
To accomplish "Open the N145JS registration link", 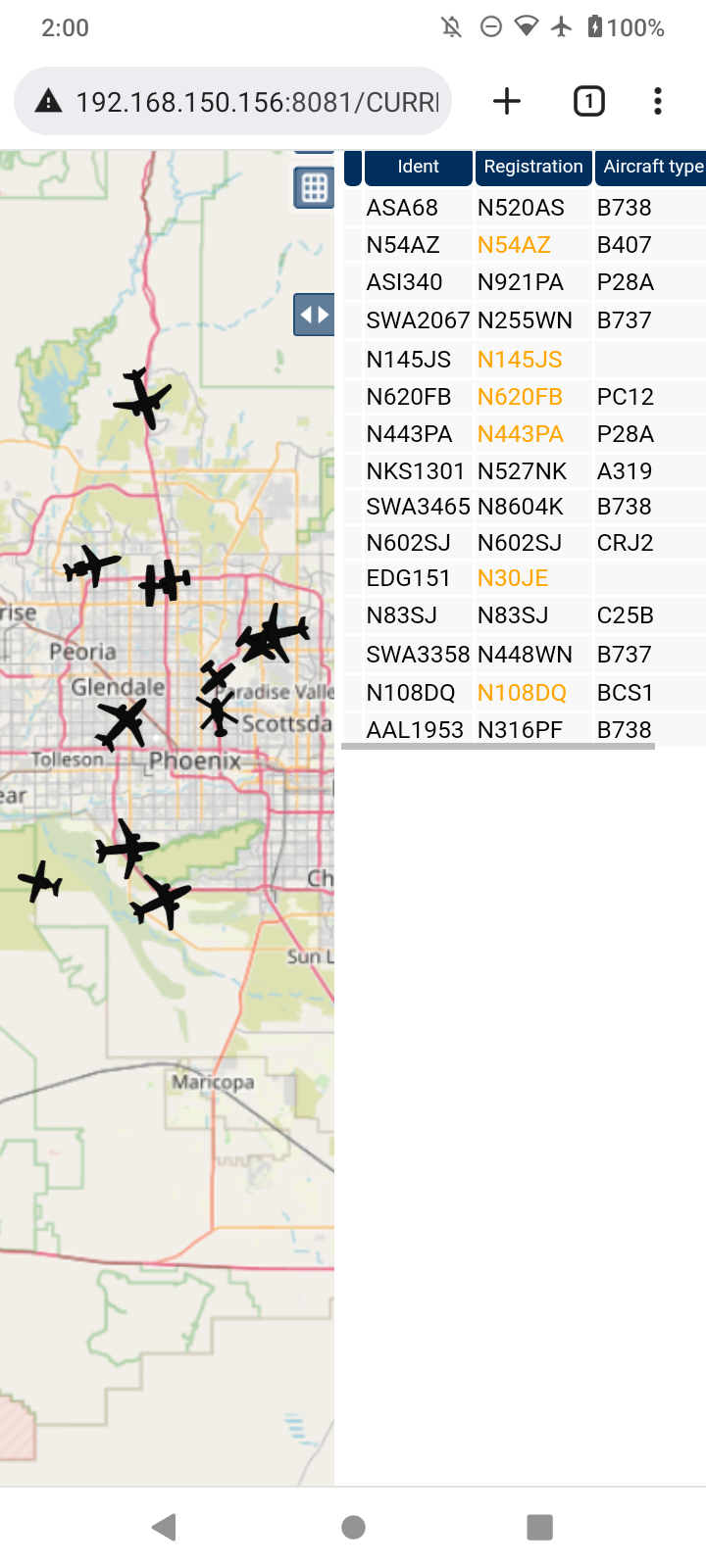I will click(x=520, y=360).
